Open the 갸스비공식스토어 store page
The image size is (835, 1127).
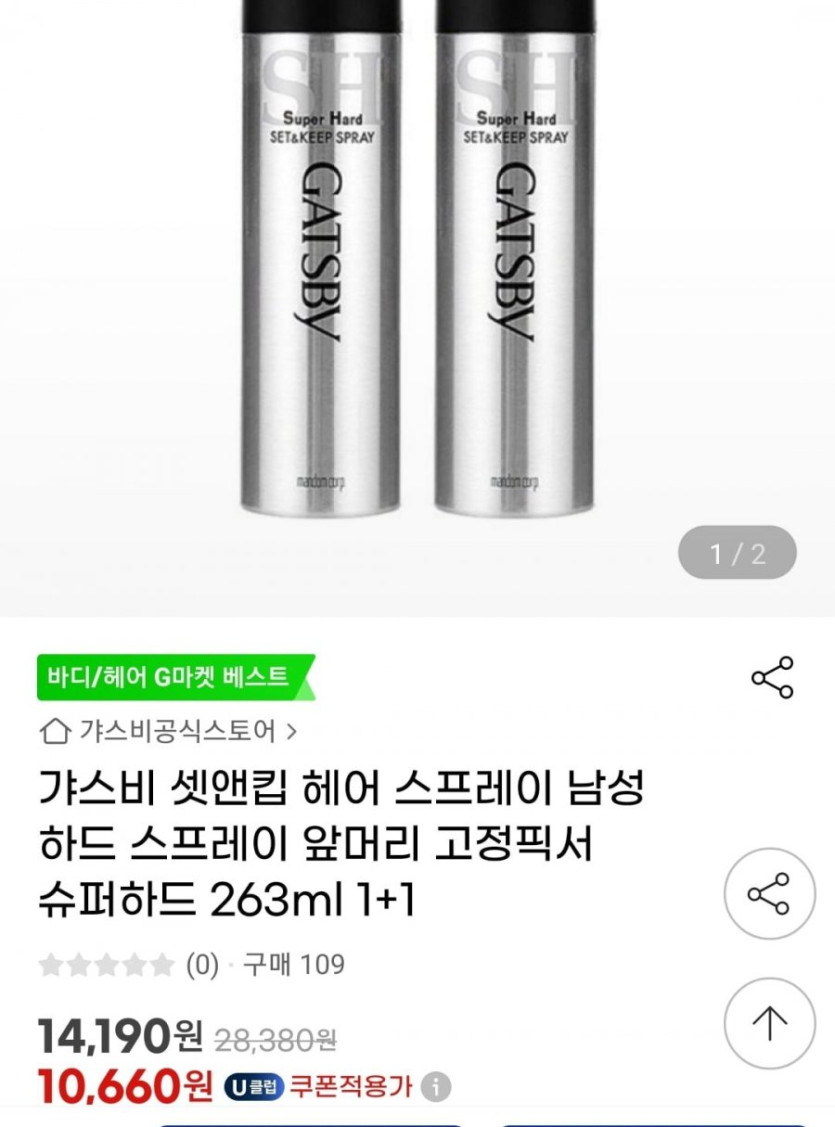pos(168,731)
